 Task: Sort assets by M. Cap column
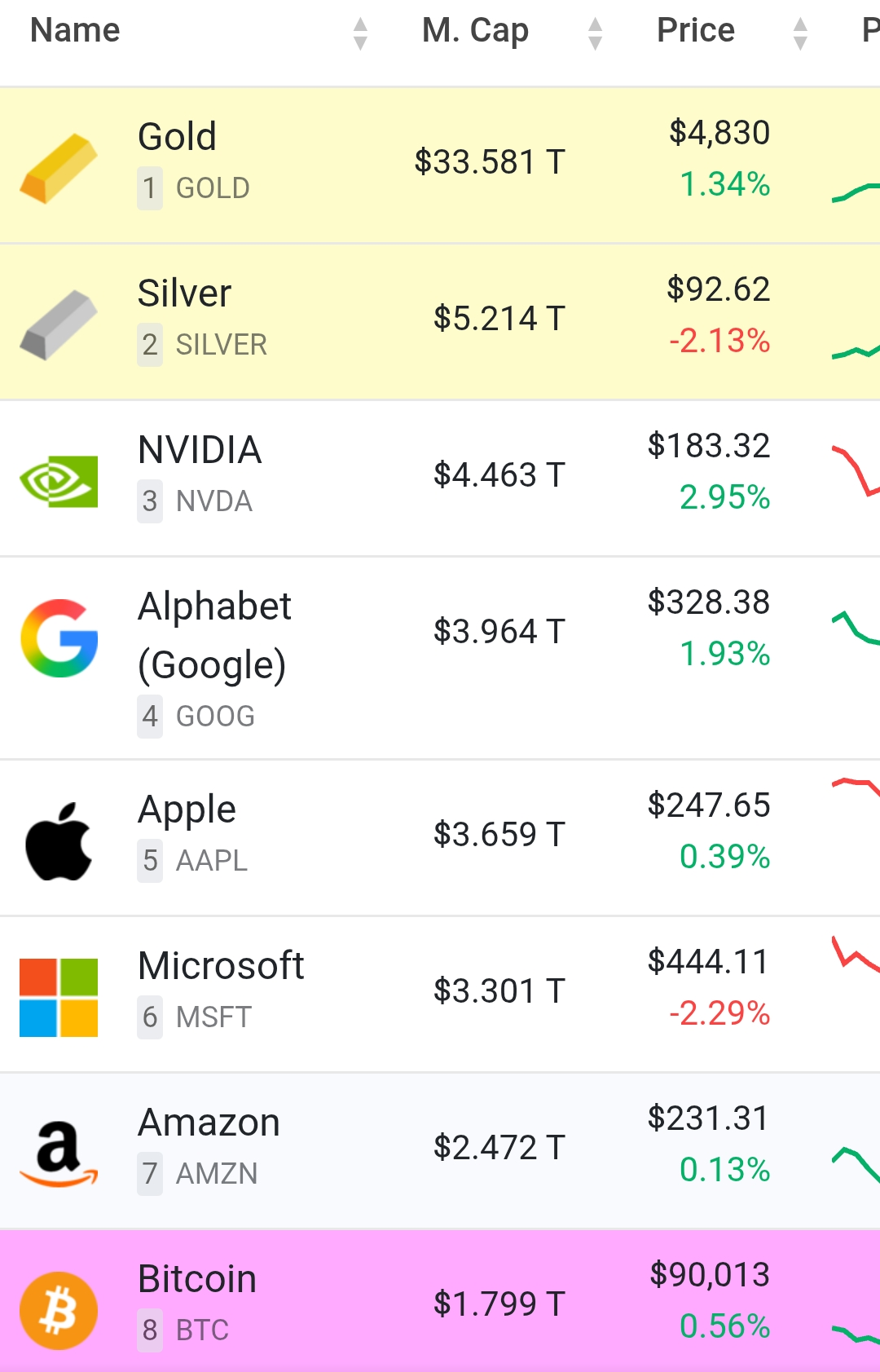point(475,31)
